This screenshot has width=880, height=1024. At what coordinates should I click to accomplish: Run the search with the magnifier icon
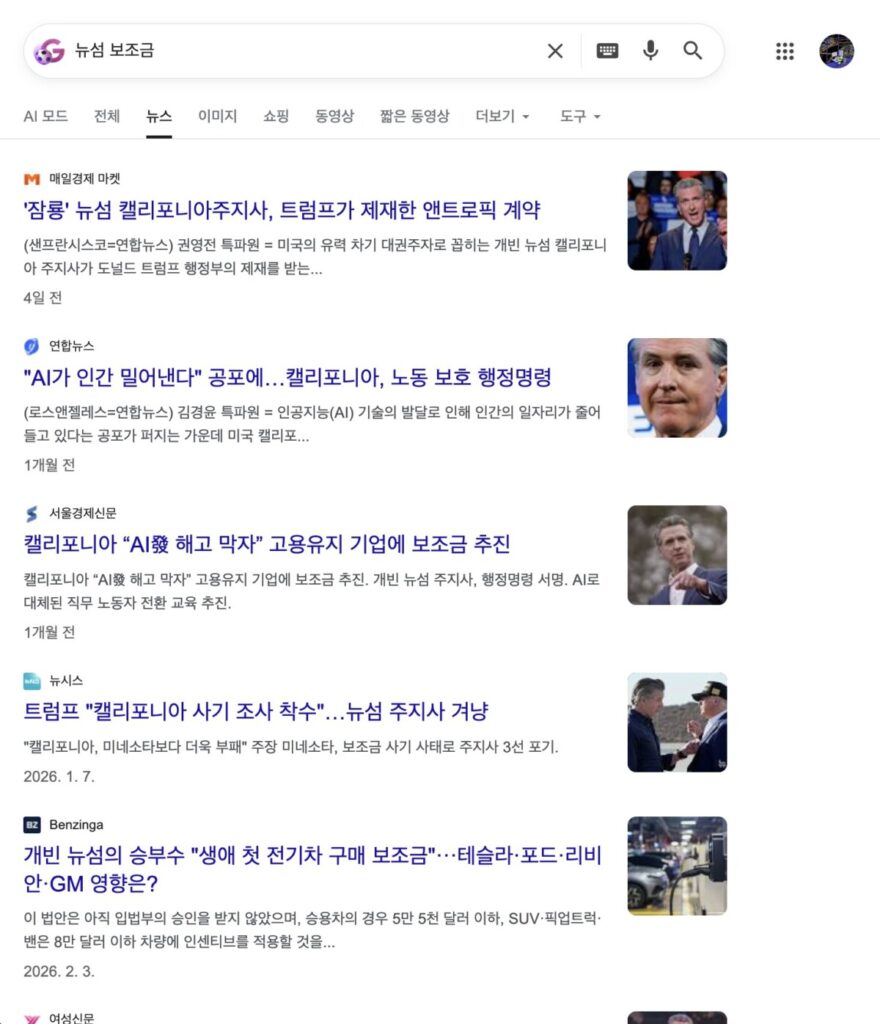click(693, 51)
